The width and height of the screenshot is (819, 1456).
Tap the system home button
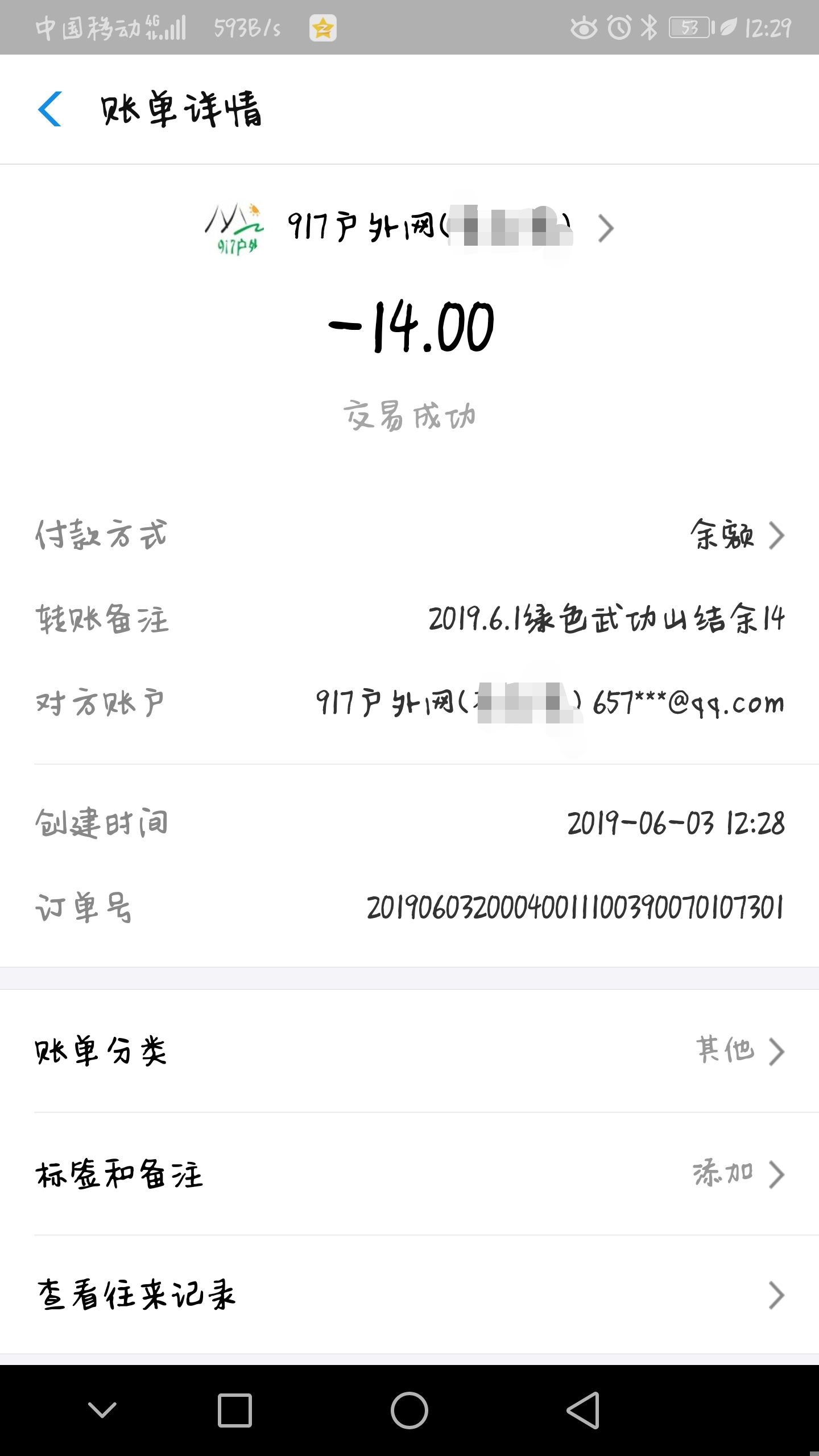[x=409, y=1410]
